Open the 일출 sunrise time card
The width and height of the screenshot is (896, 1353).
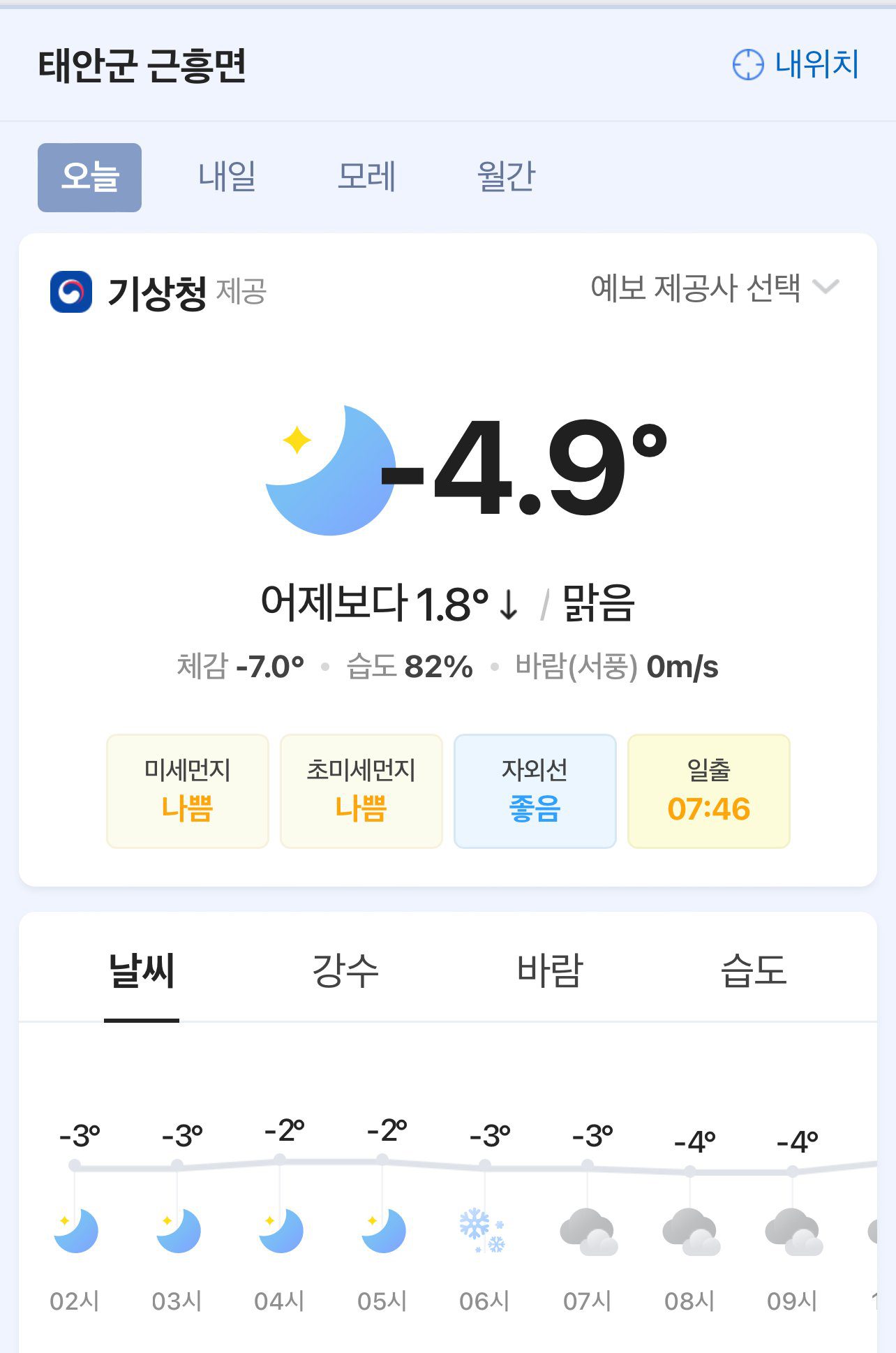click(x=708, y=791)
